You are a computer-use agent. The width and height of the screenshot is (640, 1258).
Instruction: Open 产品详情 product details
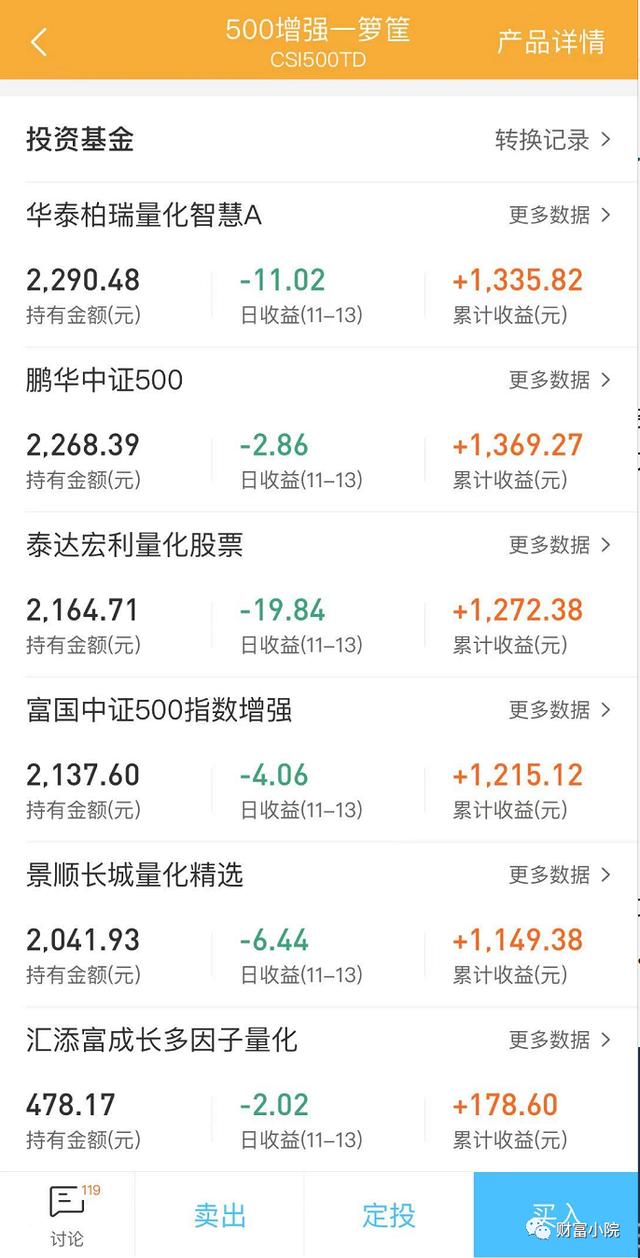pos(550,42)
